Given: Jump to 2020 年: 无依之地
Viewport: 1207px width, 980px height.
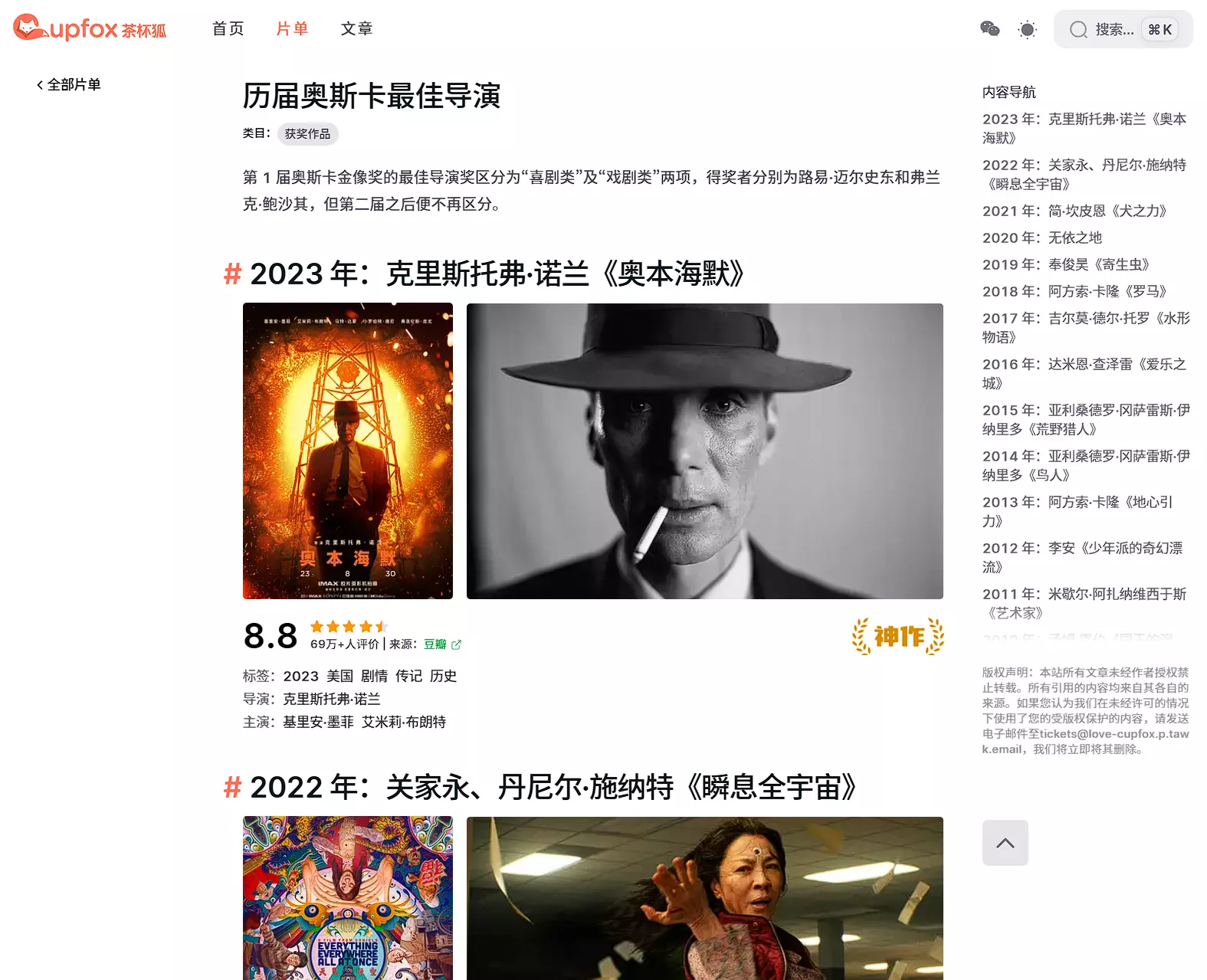Looking at the screenshot, I should click(x=1041, y=238).
